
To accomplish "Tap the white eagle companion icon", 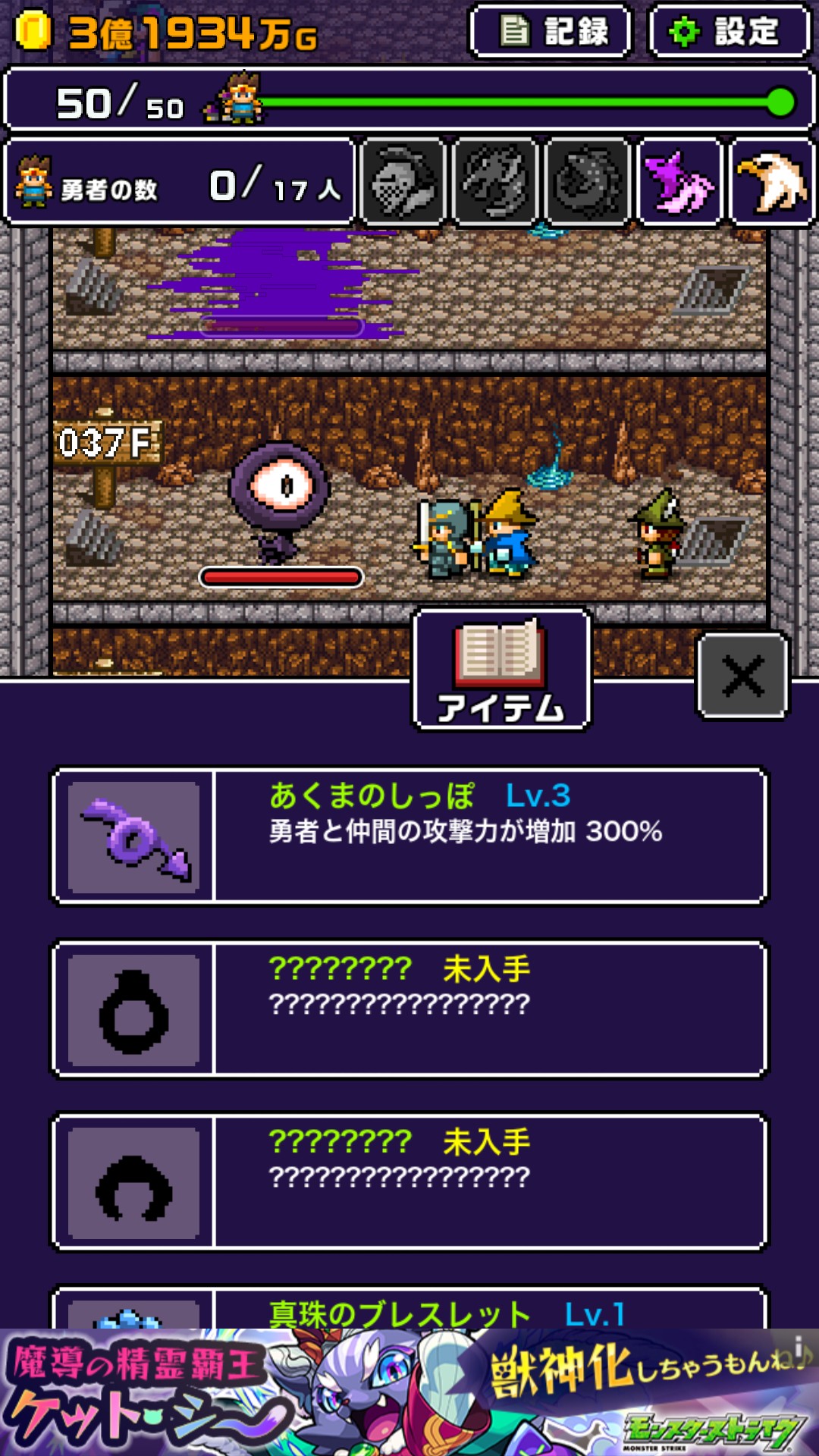I will coord(770,182).
